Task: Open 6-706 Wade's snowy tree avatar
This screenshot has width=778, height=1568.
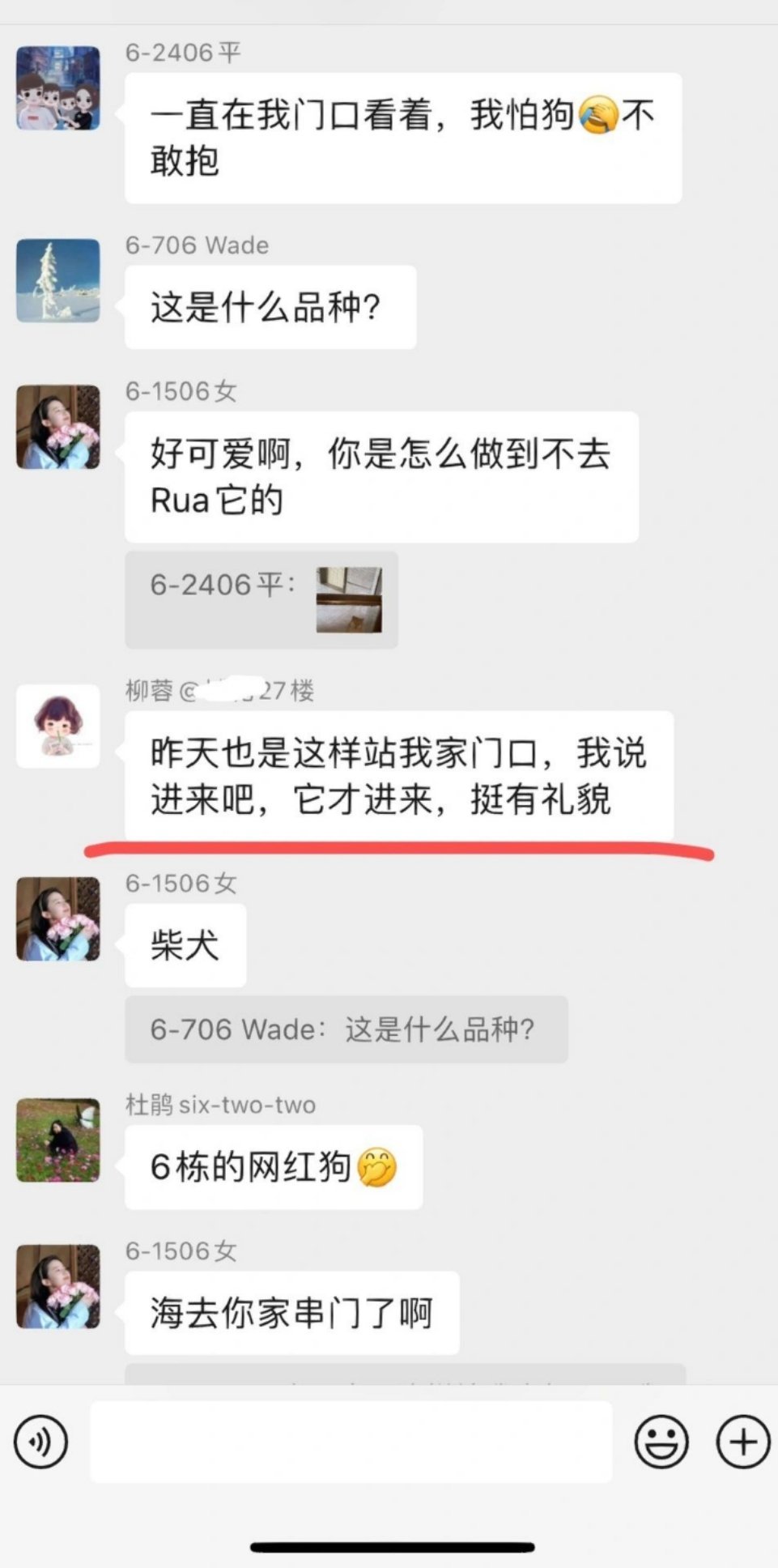Action: click(x=58, y=280)
